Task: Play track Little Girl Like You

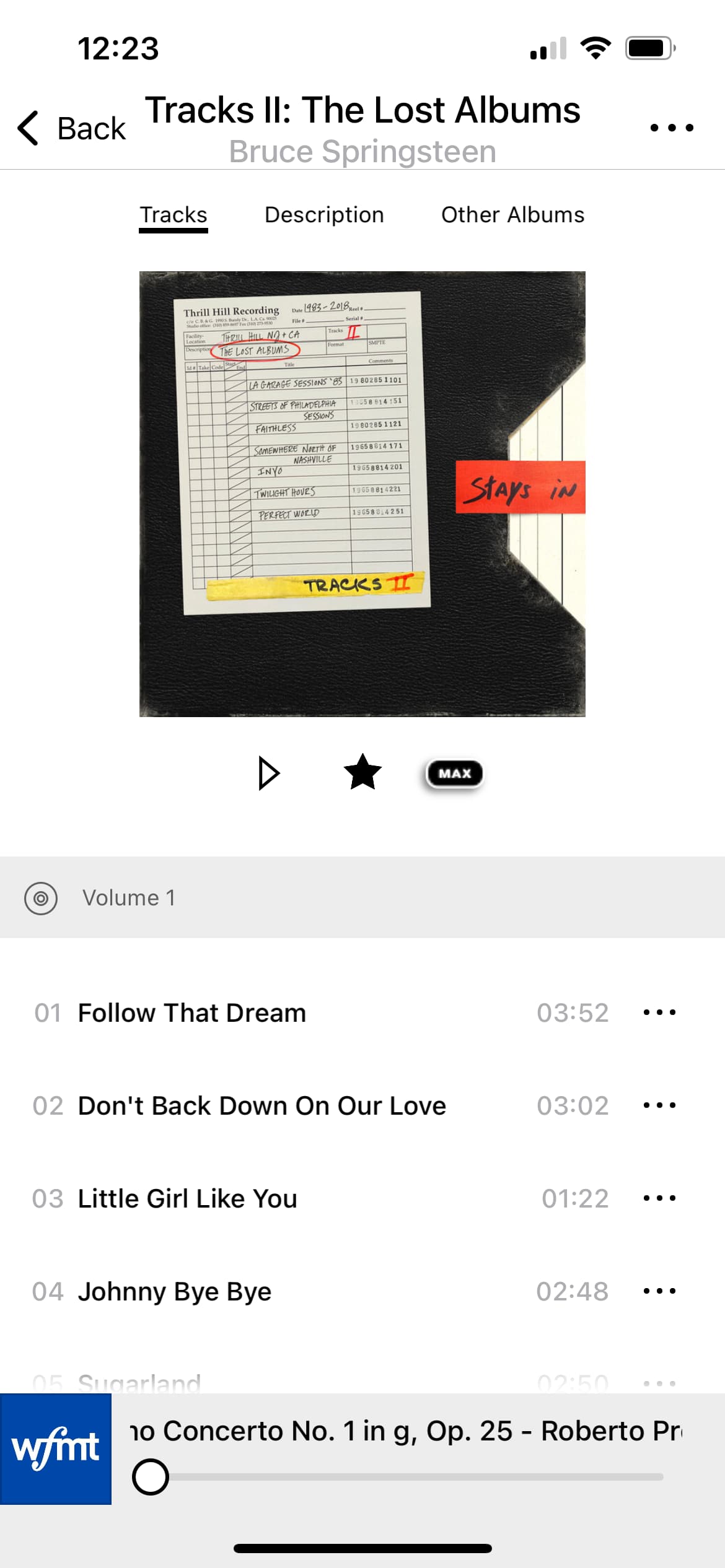Action: pyautogui.click(x=187, y=1199)
